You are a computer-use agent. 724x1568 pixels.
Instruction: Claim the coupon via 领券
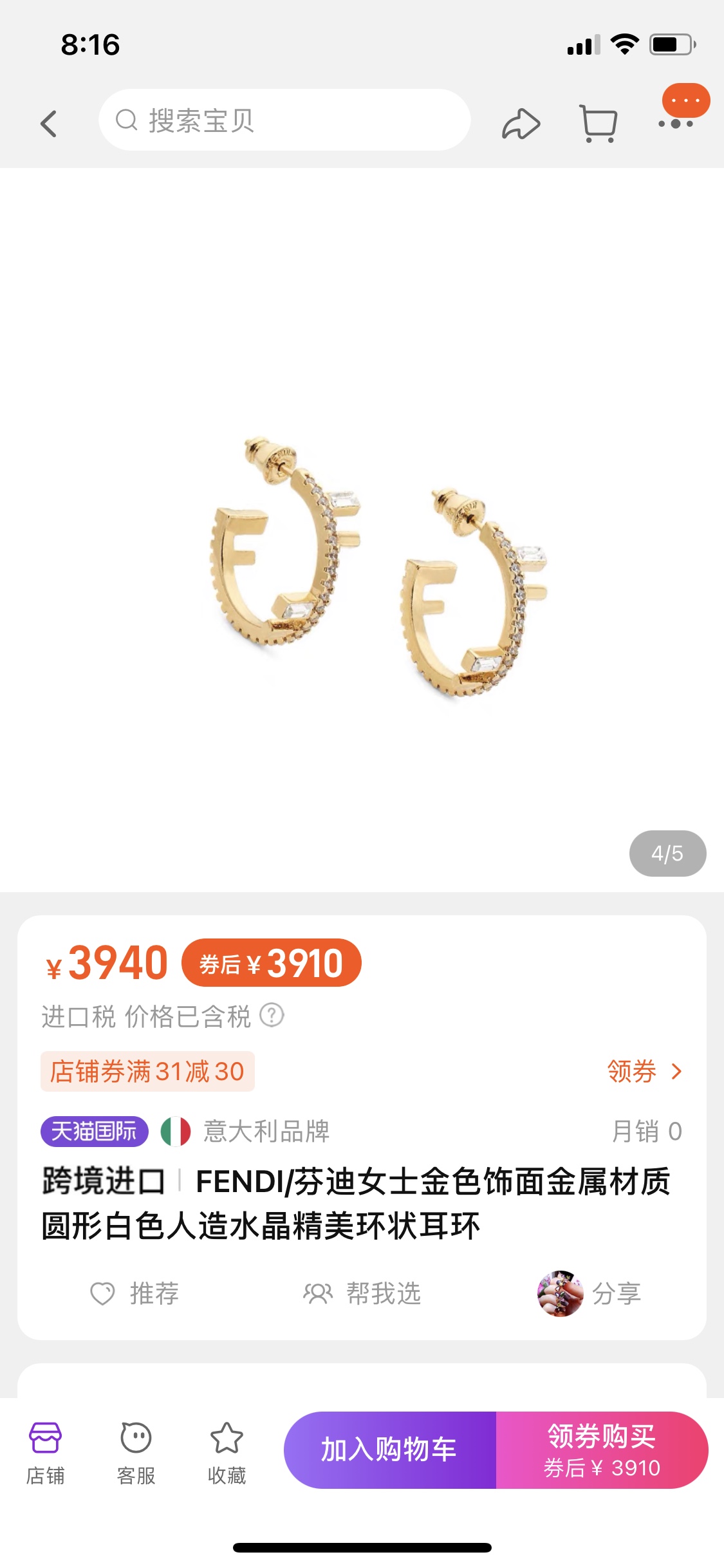point(644,1071)
